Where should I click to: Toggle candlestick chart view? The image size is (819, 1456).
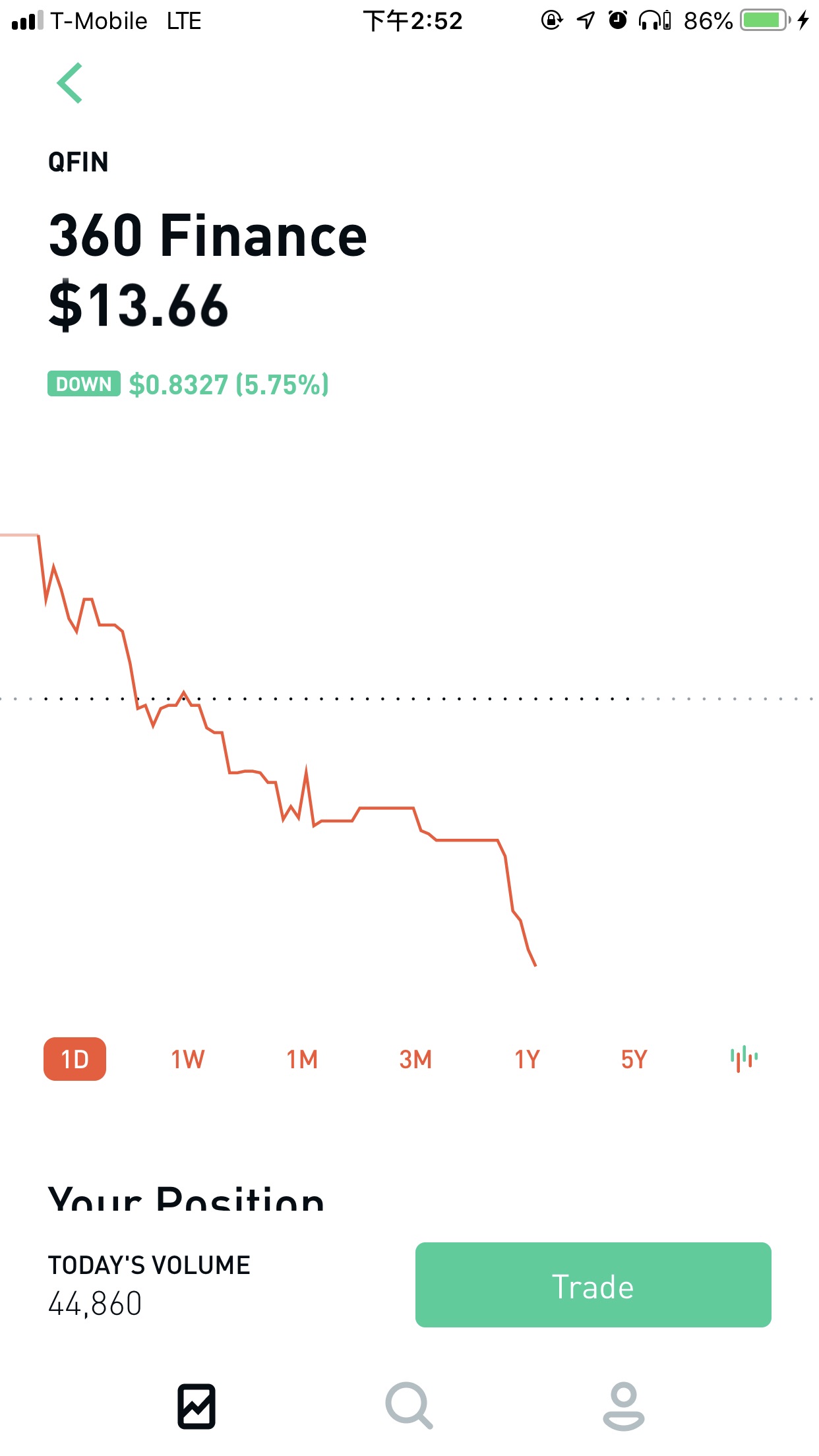pos(744,1059)
